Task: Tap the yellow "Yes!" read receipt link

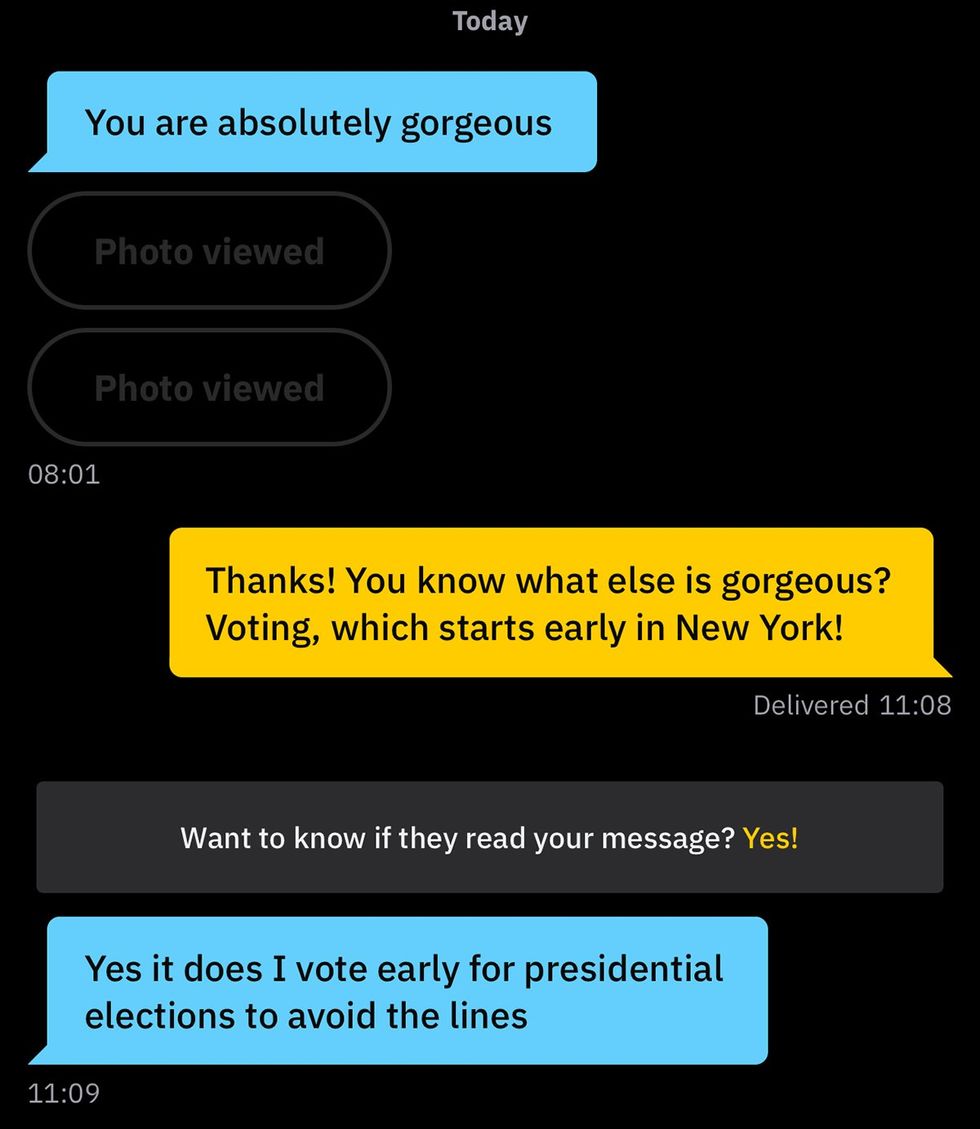Action: coord(770,838)
